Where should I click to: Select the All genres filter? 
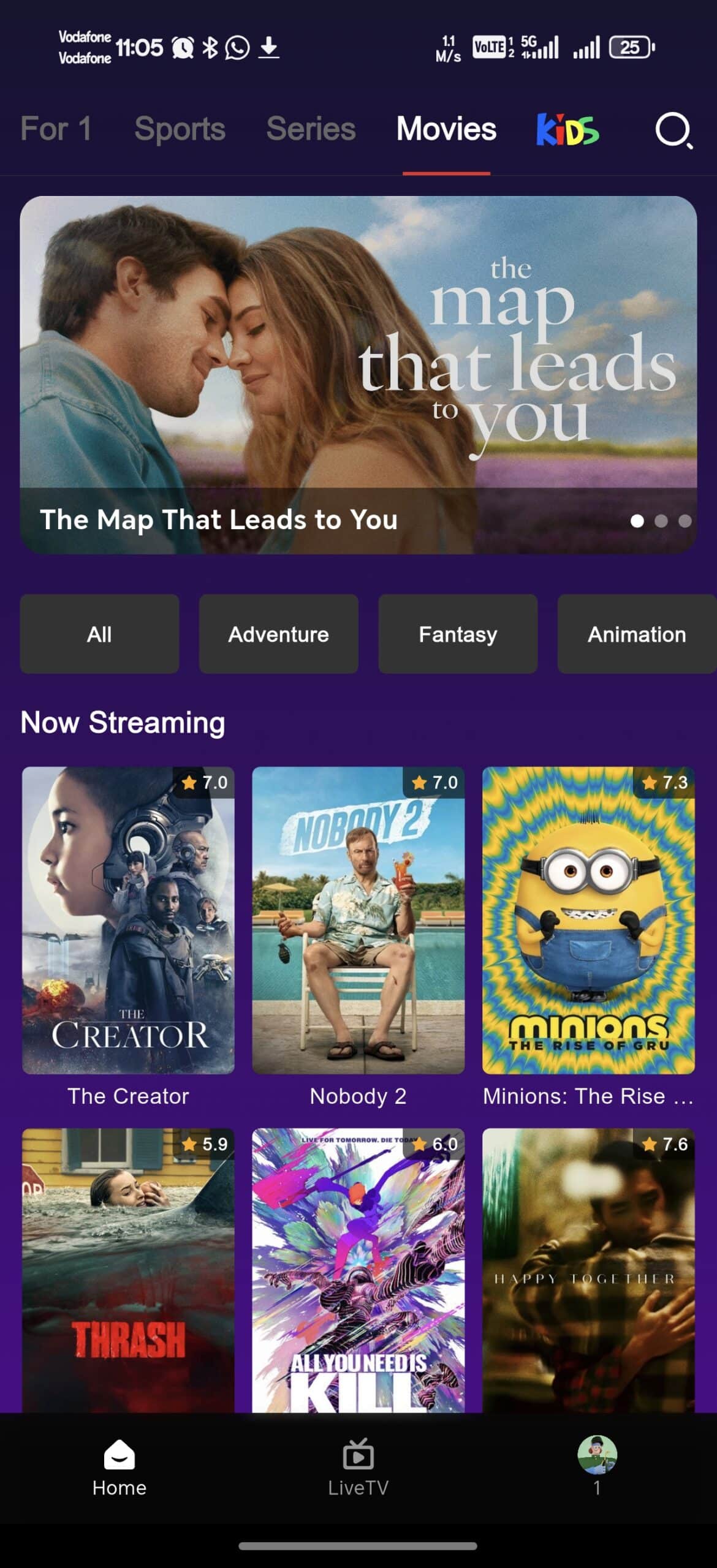pos(99,633)
